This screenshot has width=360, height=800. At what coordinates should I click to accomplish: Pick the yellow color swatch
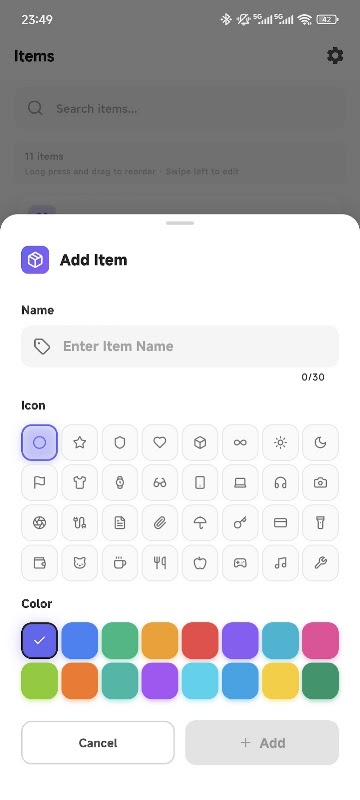[280, 681]
